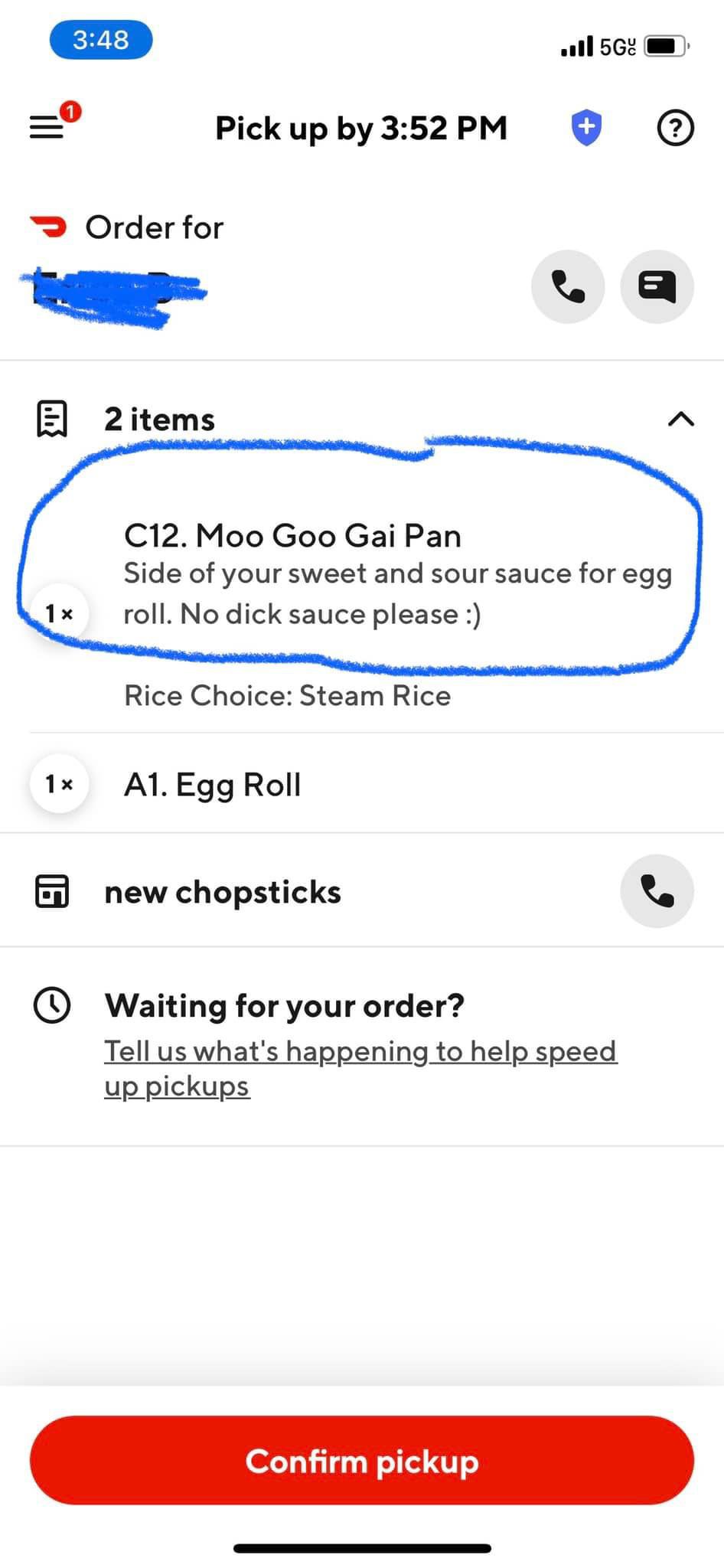Open the safety shield toolkit

coord(586,128)
